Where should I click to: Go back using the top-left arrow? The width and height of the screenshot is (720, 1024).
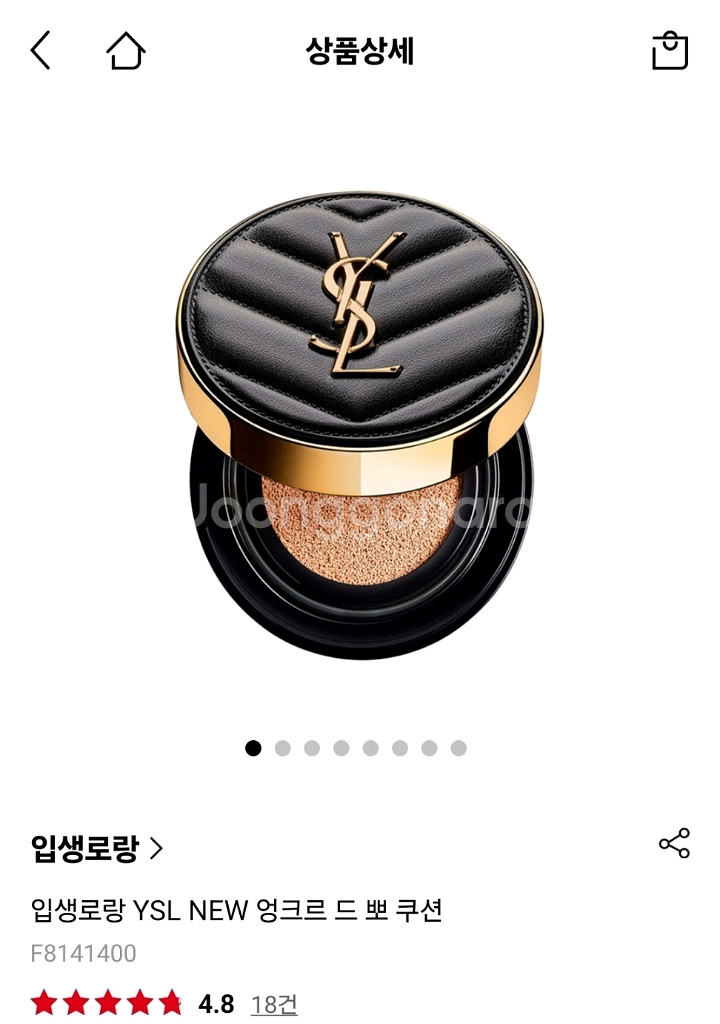[41, 51]
